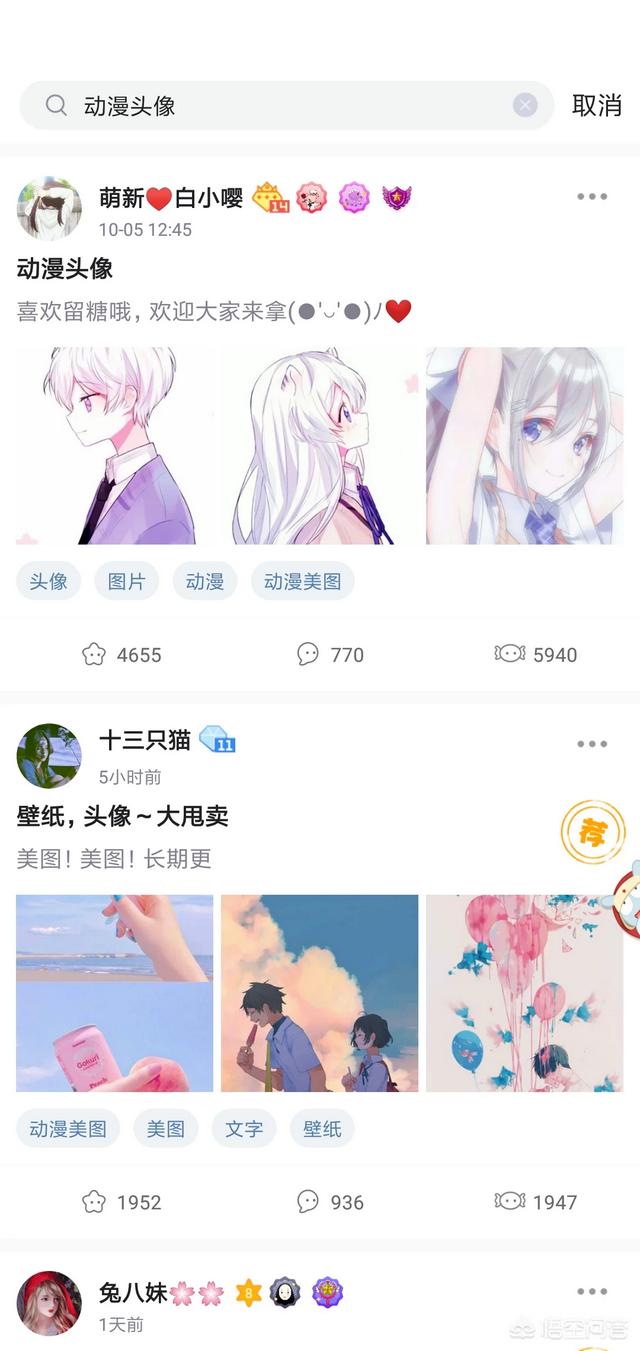This screenshot has width=640, height=1351.
Task: Open the purple-suit boy image in 白小嘤's post
Action: (115, 446)
